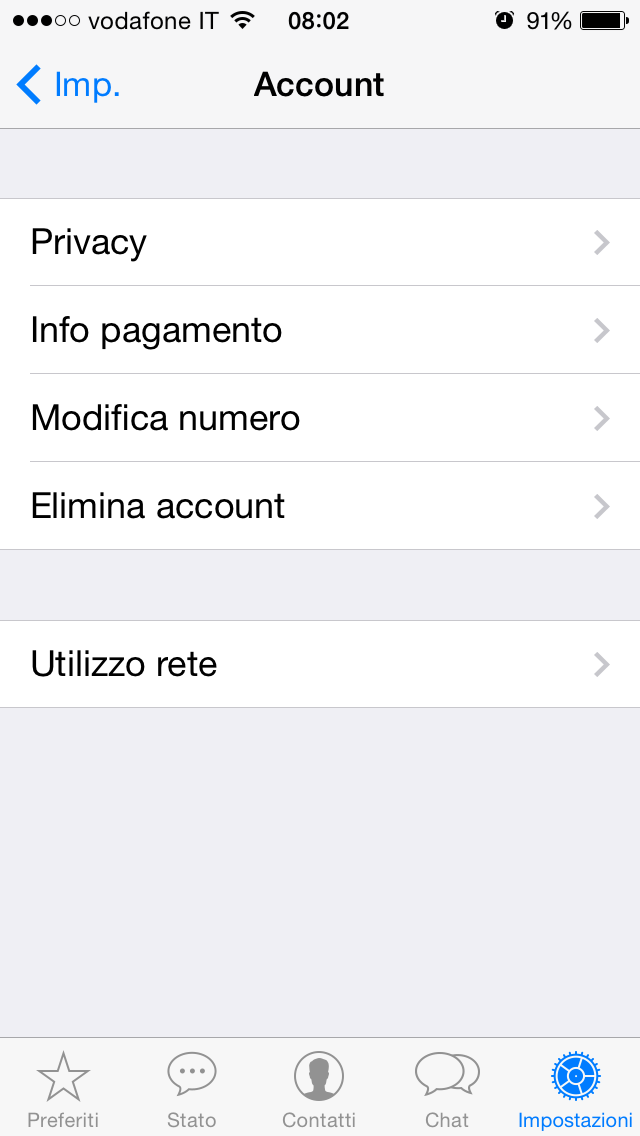Tap the Impostazioni tab
Image resolution: width=640 pixels, height=1136 pixels.
coord(575,1088)
